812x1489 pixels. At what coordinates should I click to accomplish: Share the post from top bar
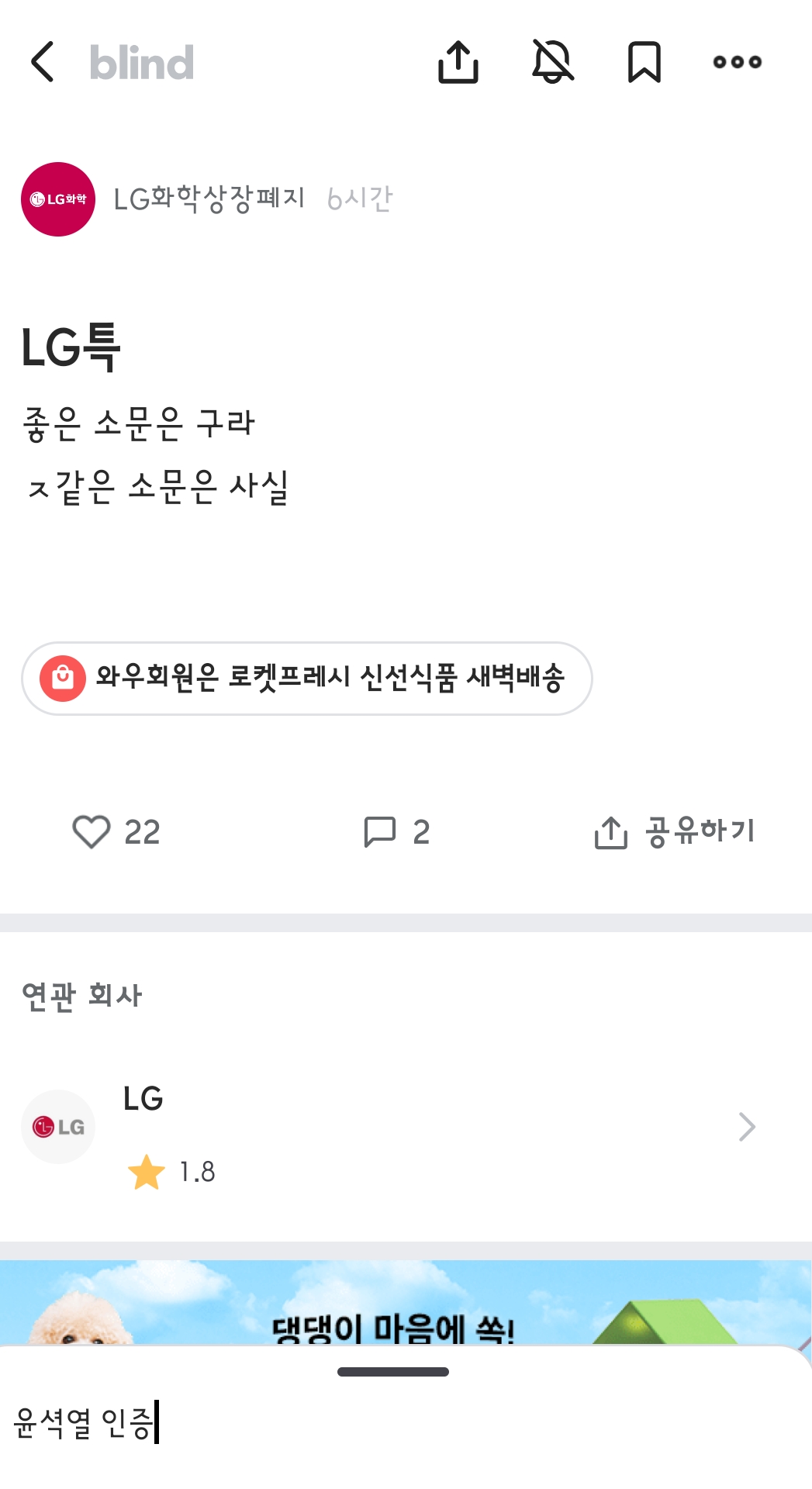(458, 62)
